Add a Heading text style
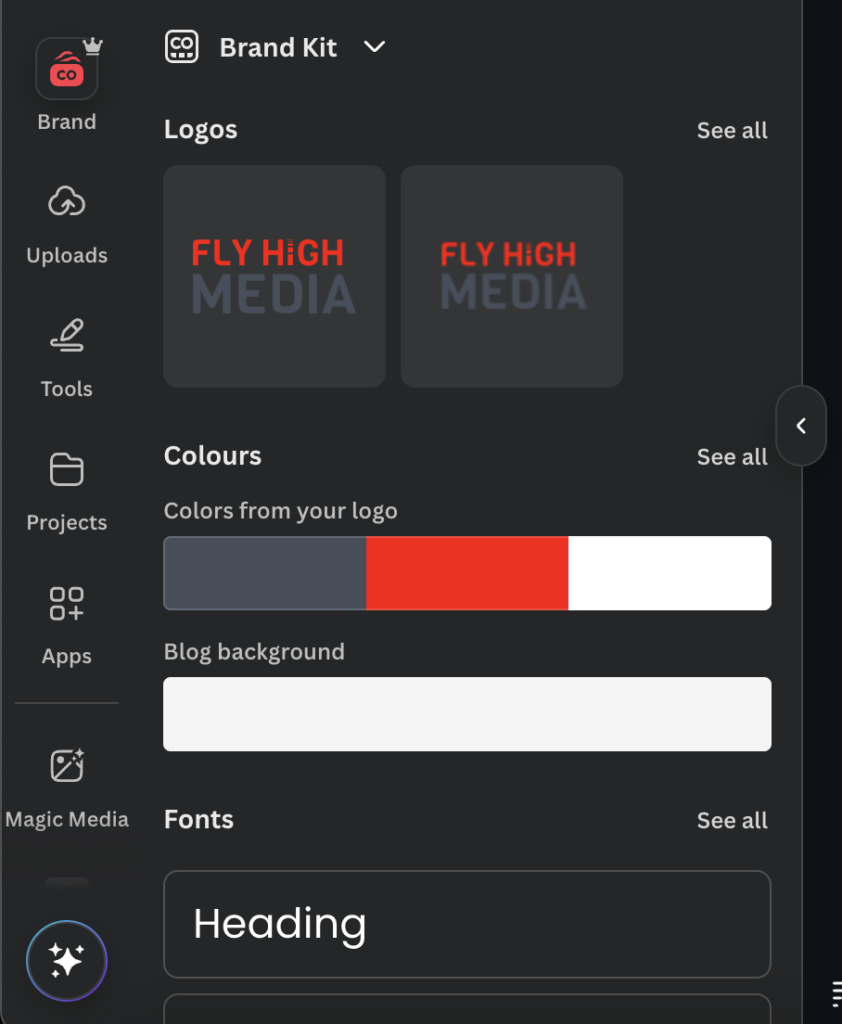 [467, 924]
